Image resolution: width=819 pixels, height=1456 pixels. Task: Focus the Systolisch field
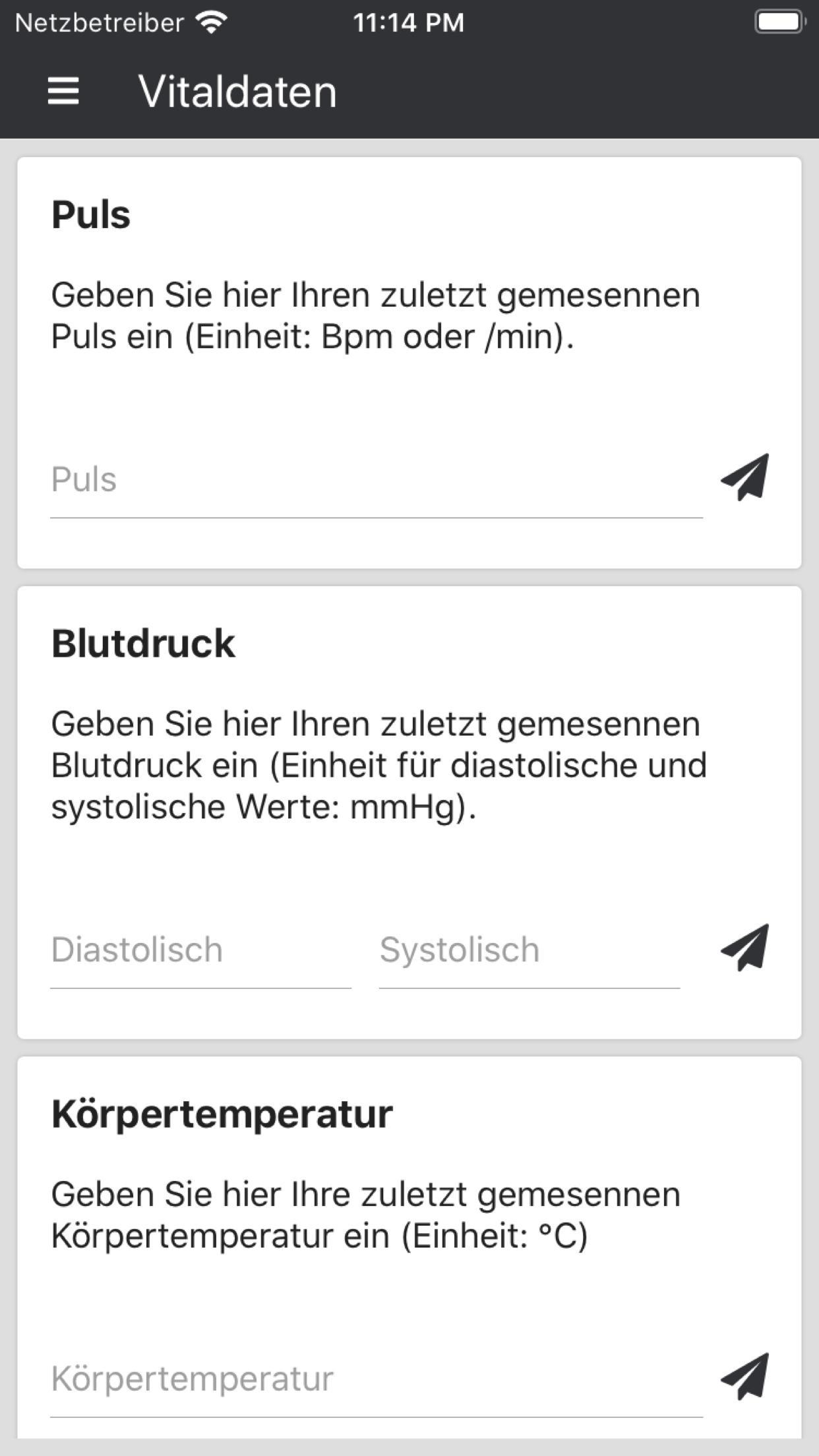(529, 951)
